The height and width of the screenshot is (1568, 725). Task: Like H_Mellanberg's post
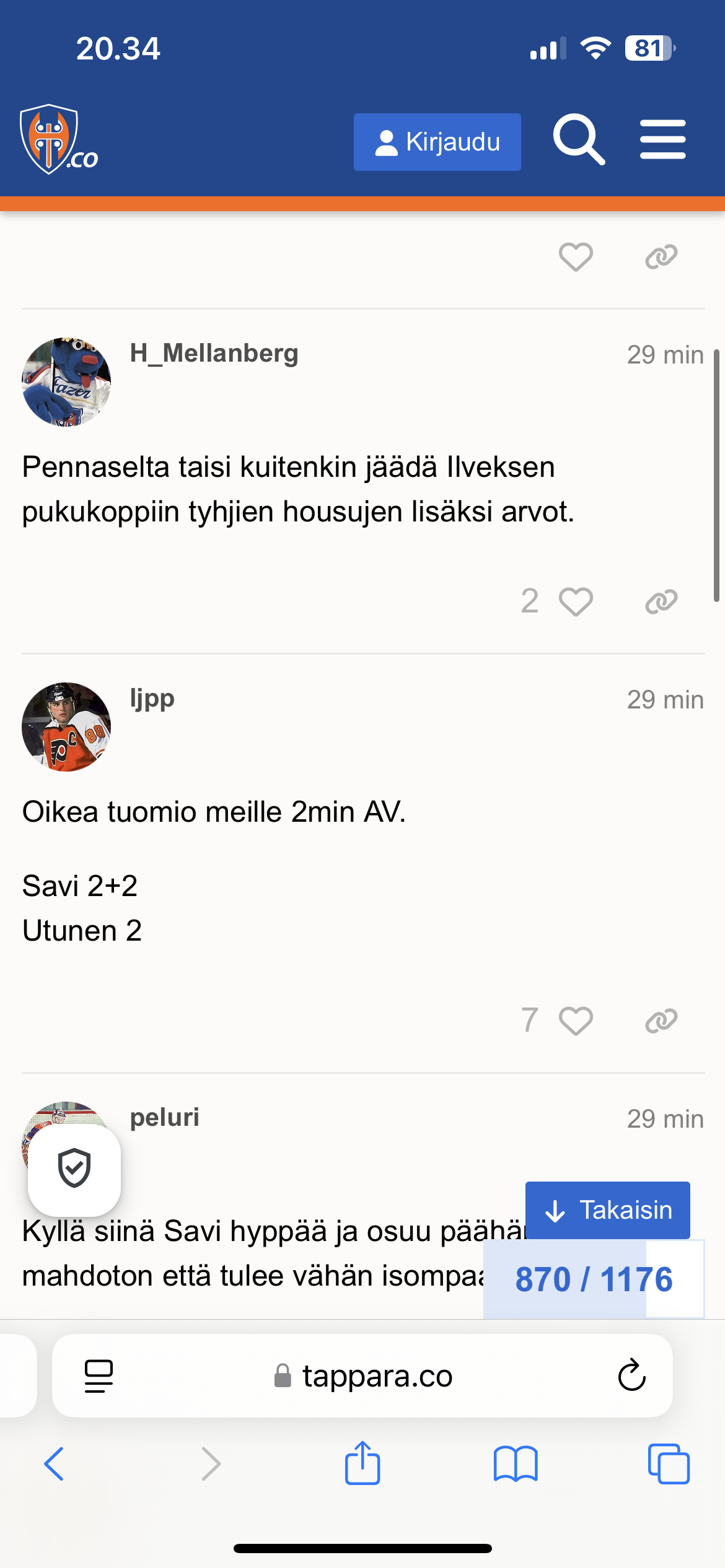click(576, 601)
